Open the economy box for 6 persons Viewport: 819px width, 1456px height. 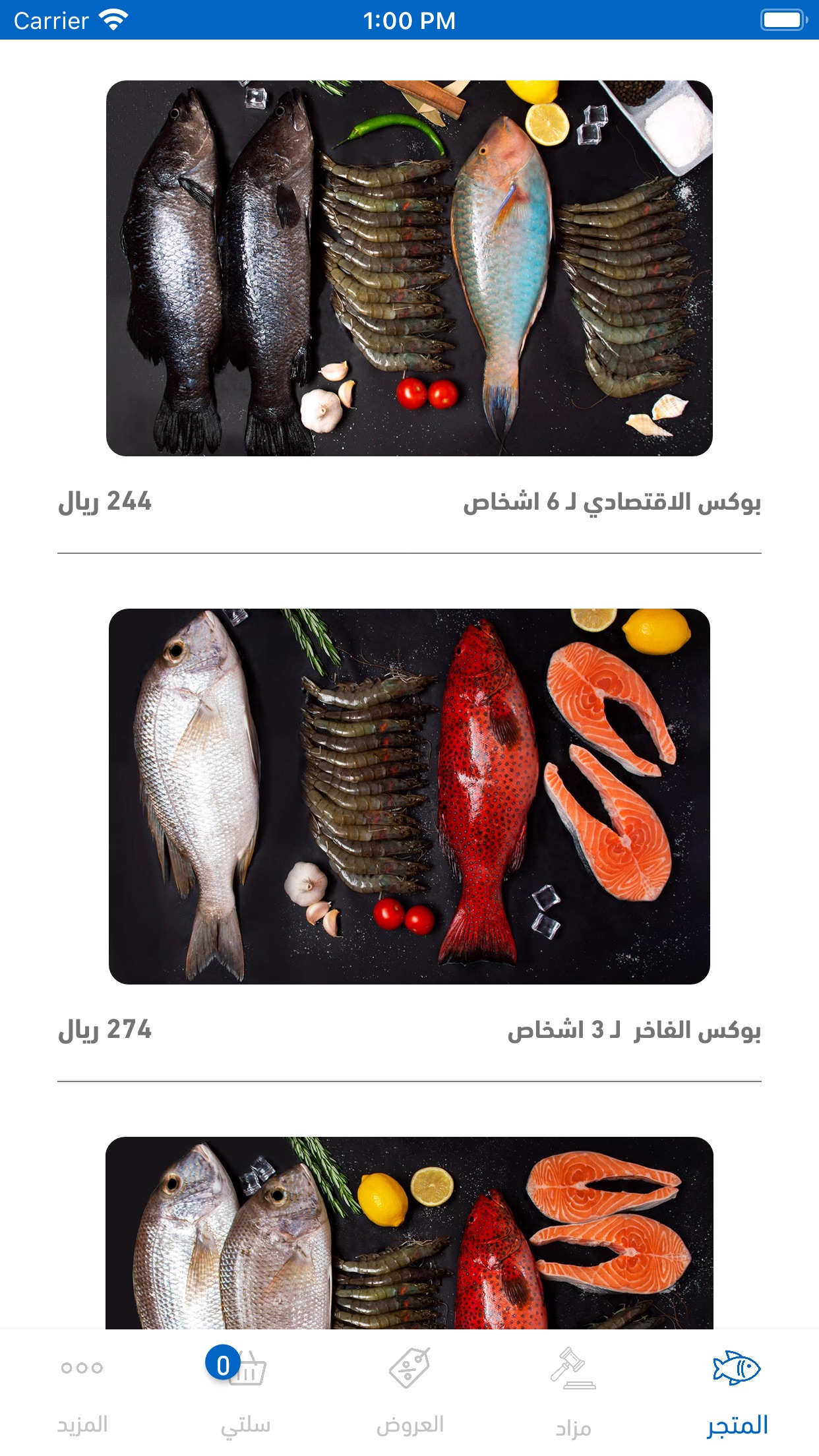[409, 268]
